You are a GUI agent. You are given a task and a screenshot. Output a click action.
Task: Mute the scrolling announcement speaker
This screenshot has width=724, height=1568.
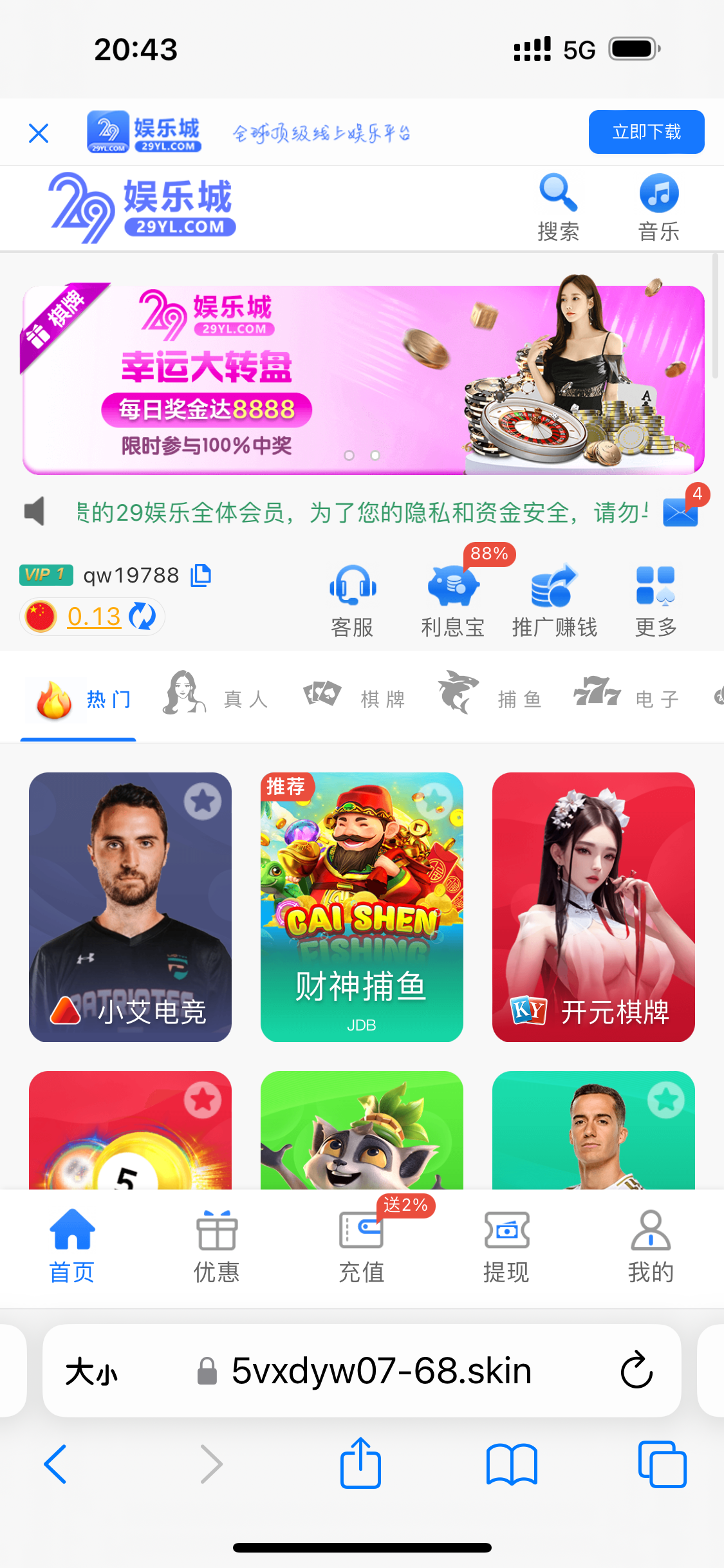(34, 512)
